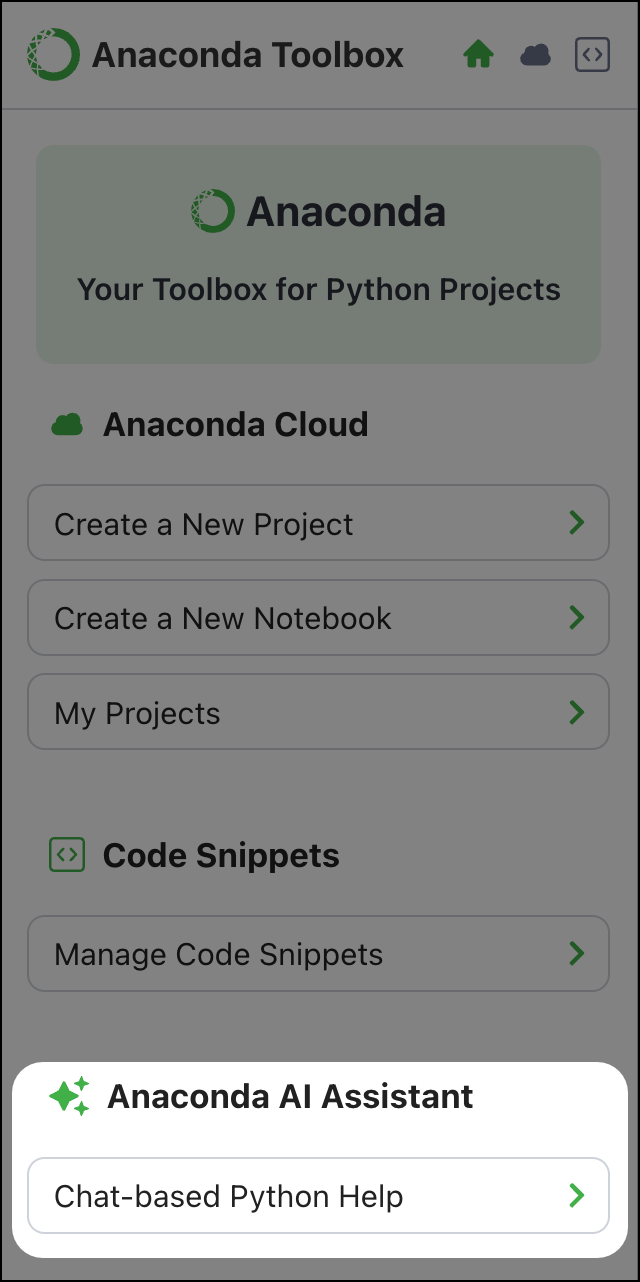Open My Projects

[x=318, y=712]
